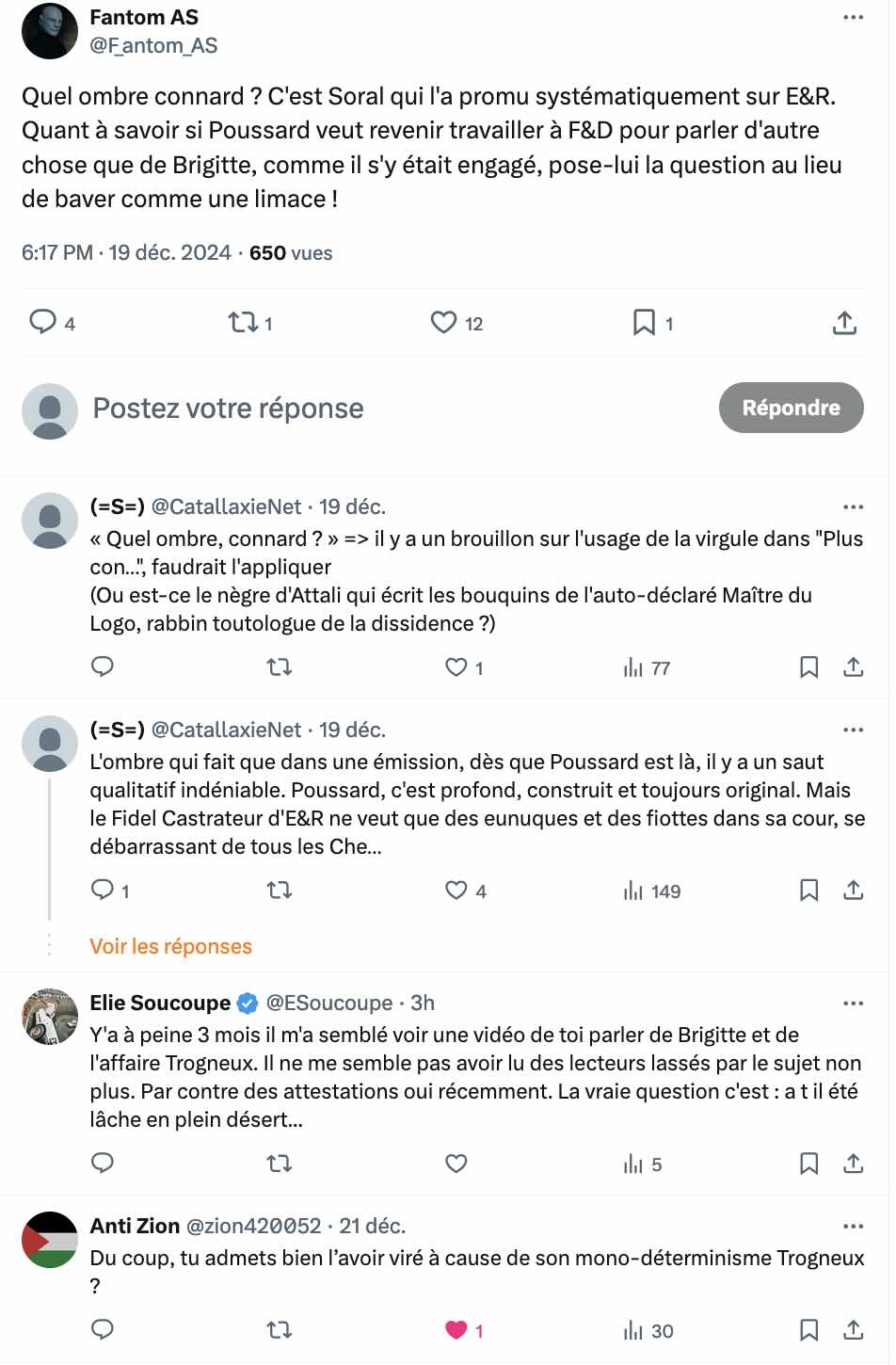Unlike Anti Zion's reply
The image size is (896, 1365).
click(456, 1329)
